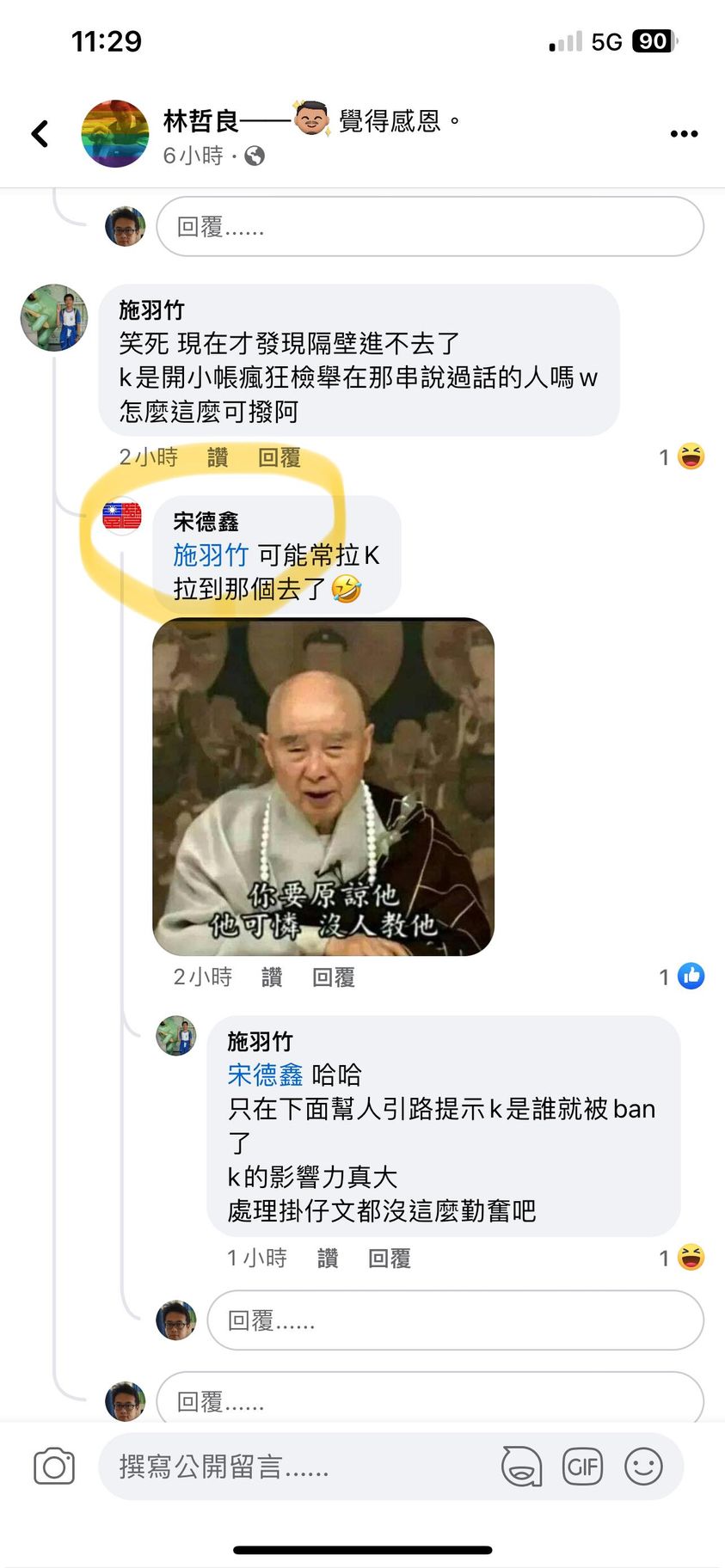725x1568 pixels.
Task: Open 宋德鑫's profile name
Action: pos(206,522)
